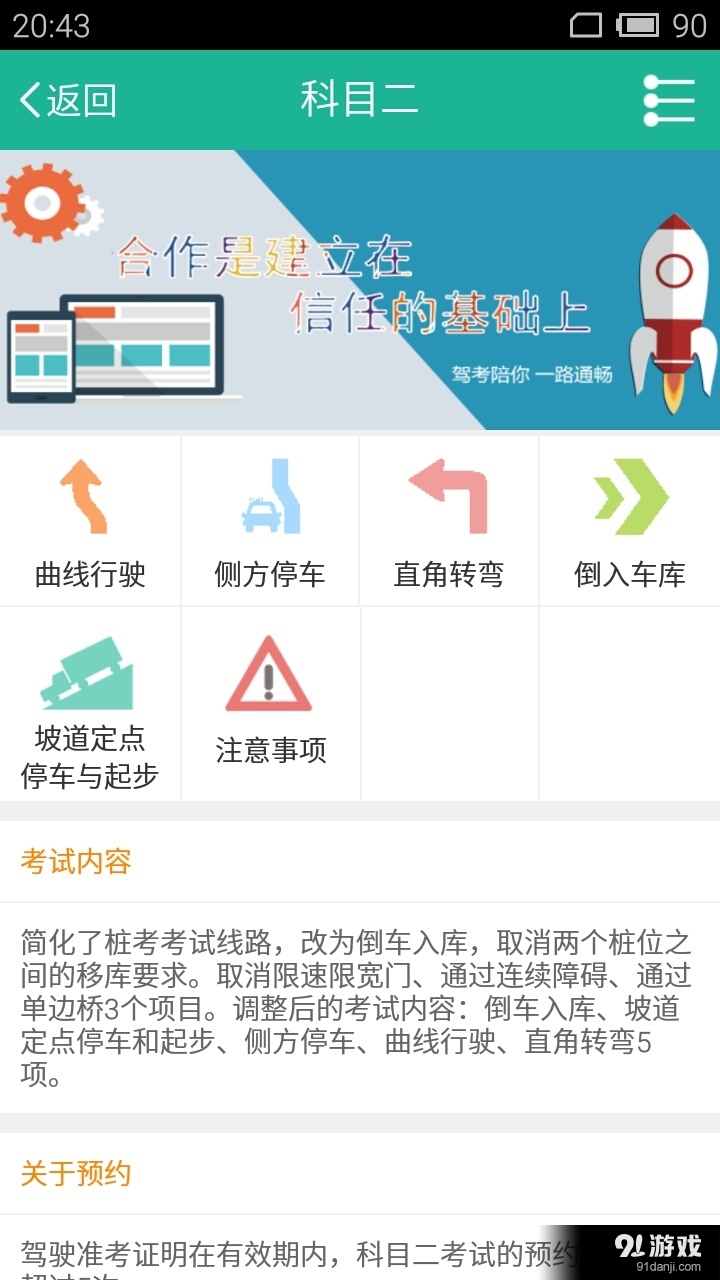720x1280 pixels.
Task: Tap the green double chevron arrows
Action: click(x=630, y=495)
